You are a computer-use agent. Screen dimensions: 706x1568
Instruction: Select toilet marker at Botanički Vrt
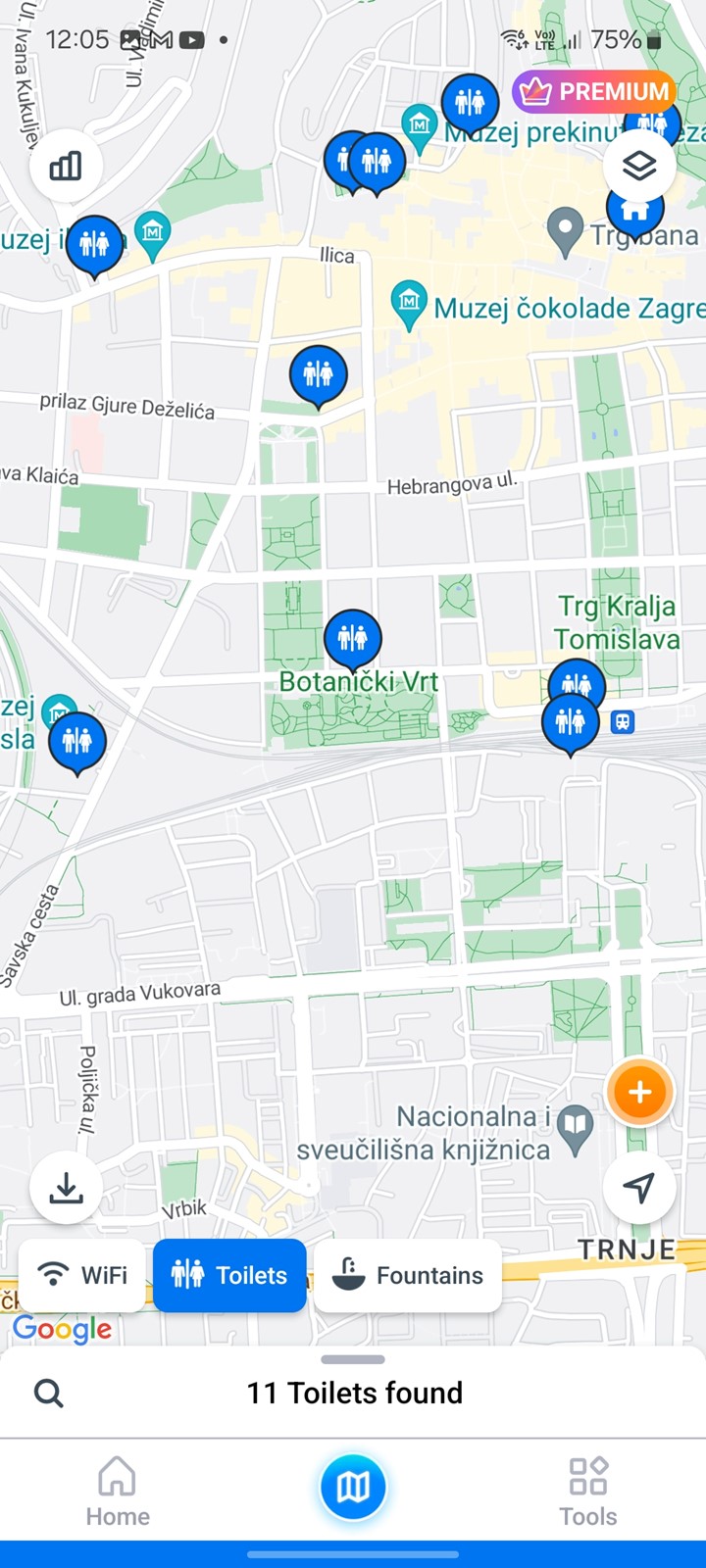click(352, 637)
